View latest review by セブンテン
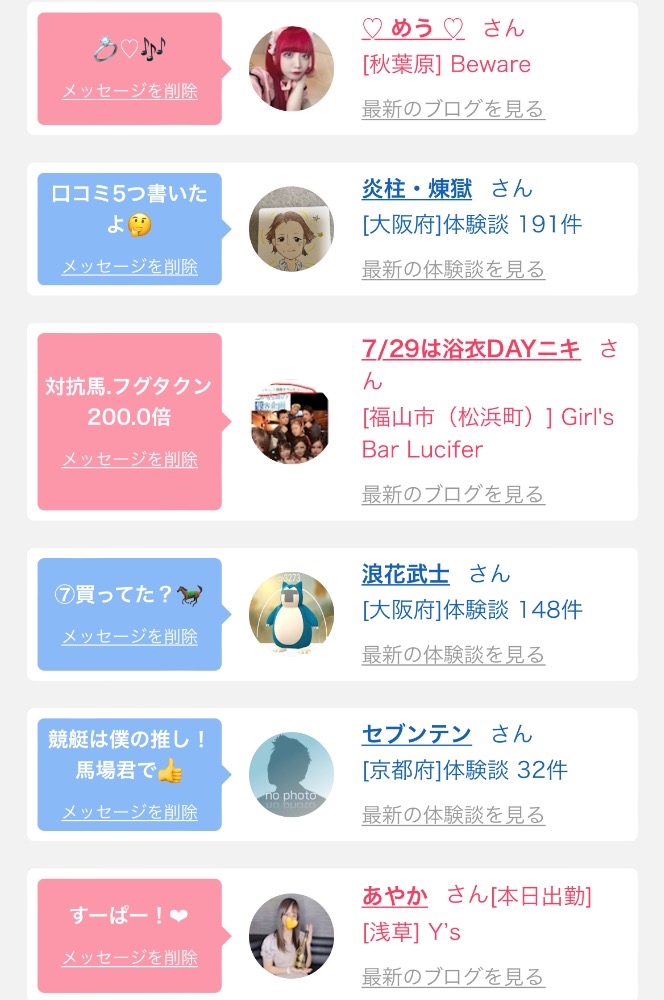The height and width of the screenshot is (1000, 664). pos(453,815)
